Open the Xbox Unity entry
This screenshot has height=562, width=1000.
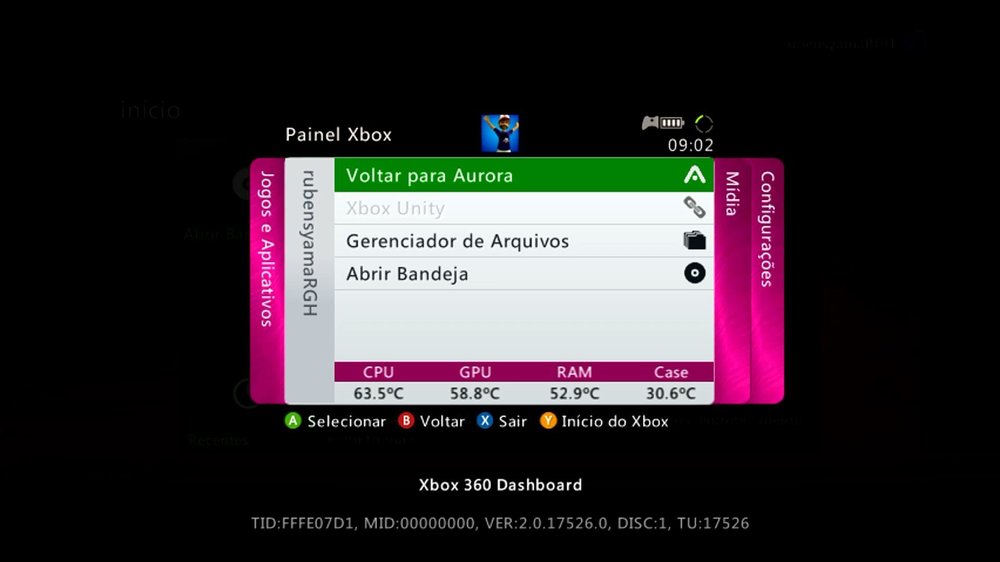click(x=523, y=208)
